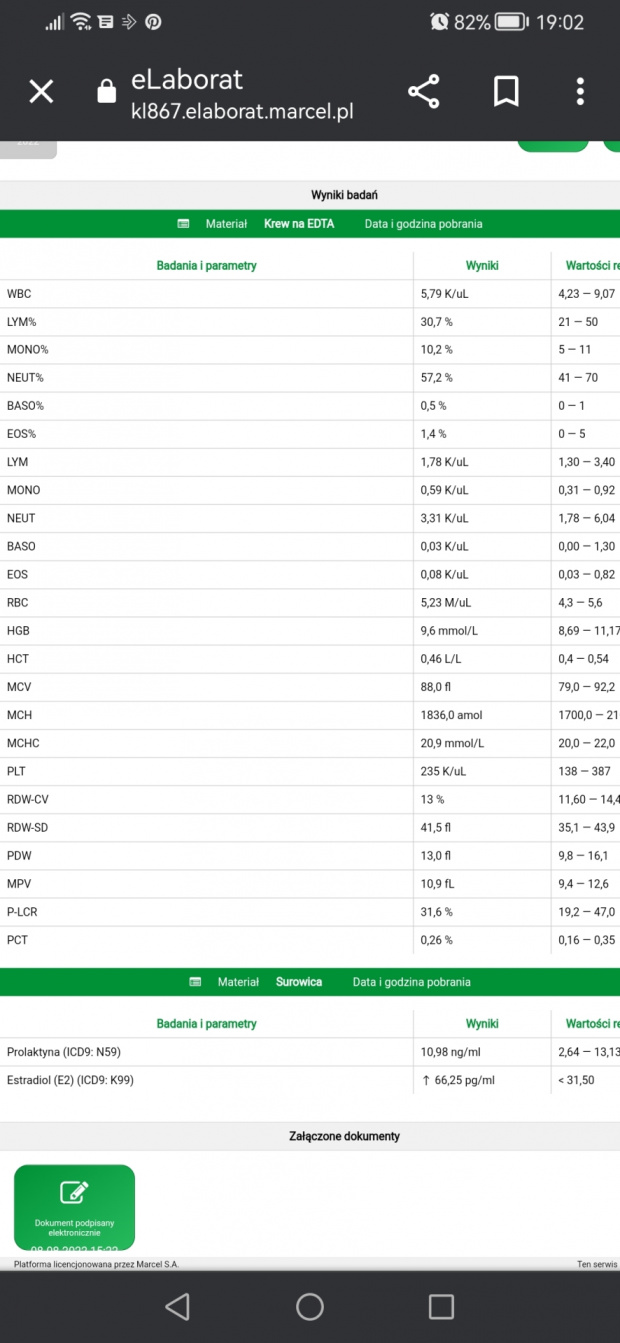
Task: Bookmark this results page
Action: click(506, 92)
